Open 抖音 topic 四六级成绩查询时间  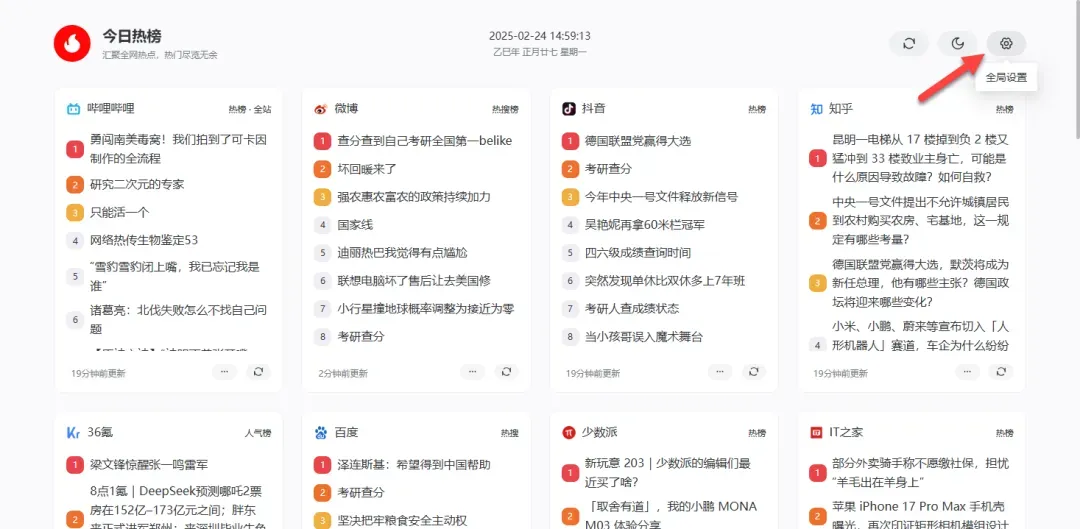[x=637, y=253]
